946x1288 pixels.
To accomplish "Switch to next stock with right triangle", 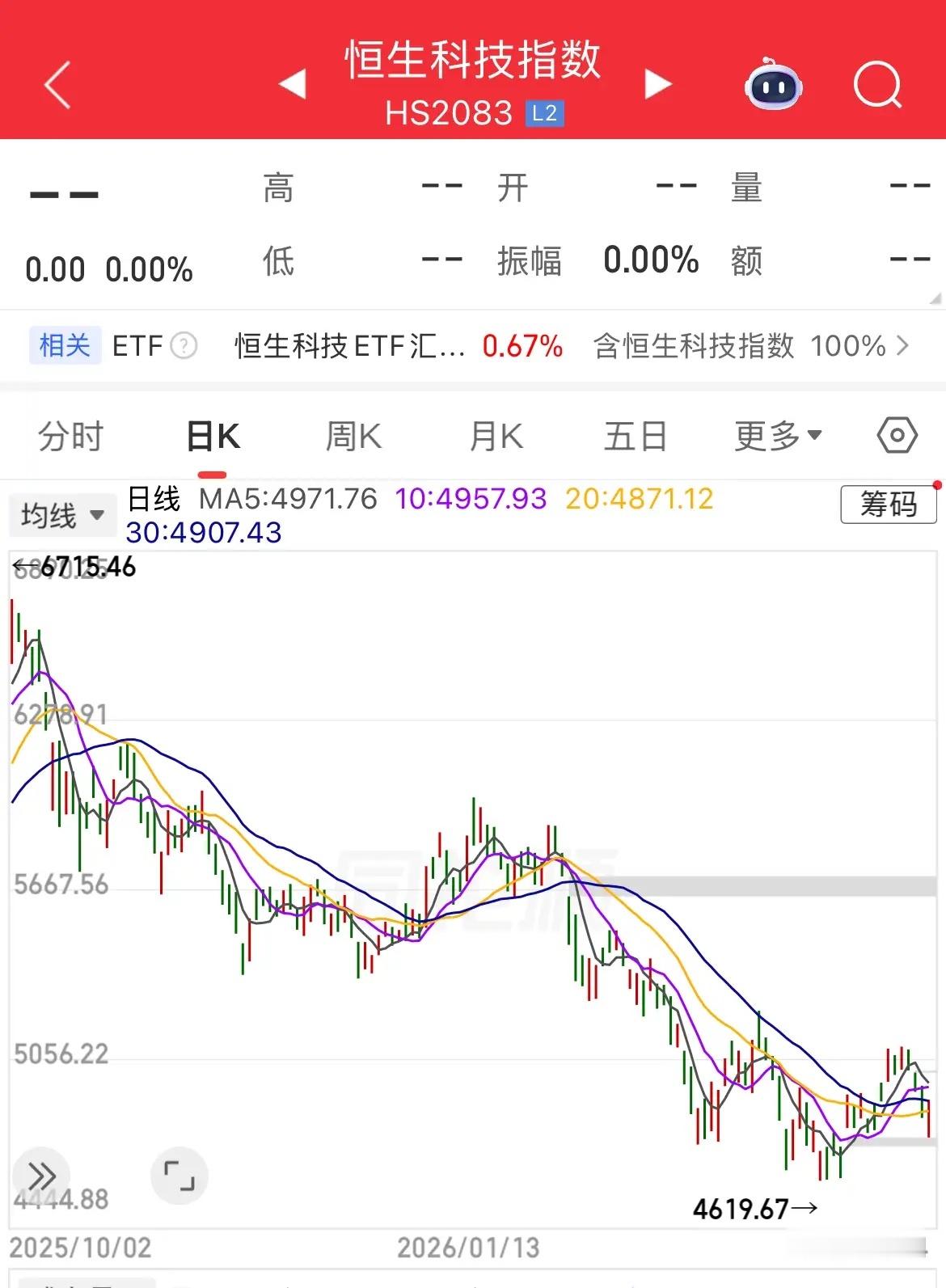I will point(657,83).
